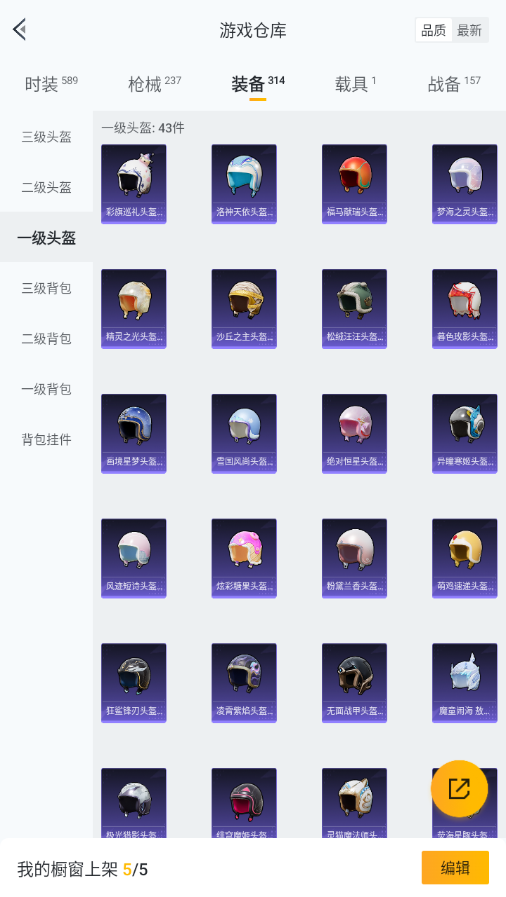The image size is (506, 897).
Task: Tap the 编辑 button
Action: pyautogui.click(x=455, y=868)
